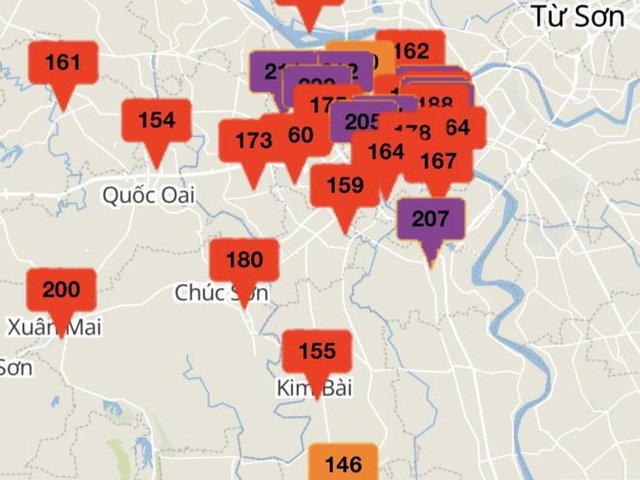Open the 155 marker at Kim Bài
Image resolution: width=640 pixels, height=480 pixels.
pos(317,352)
